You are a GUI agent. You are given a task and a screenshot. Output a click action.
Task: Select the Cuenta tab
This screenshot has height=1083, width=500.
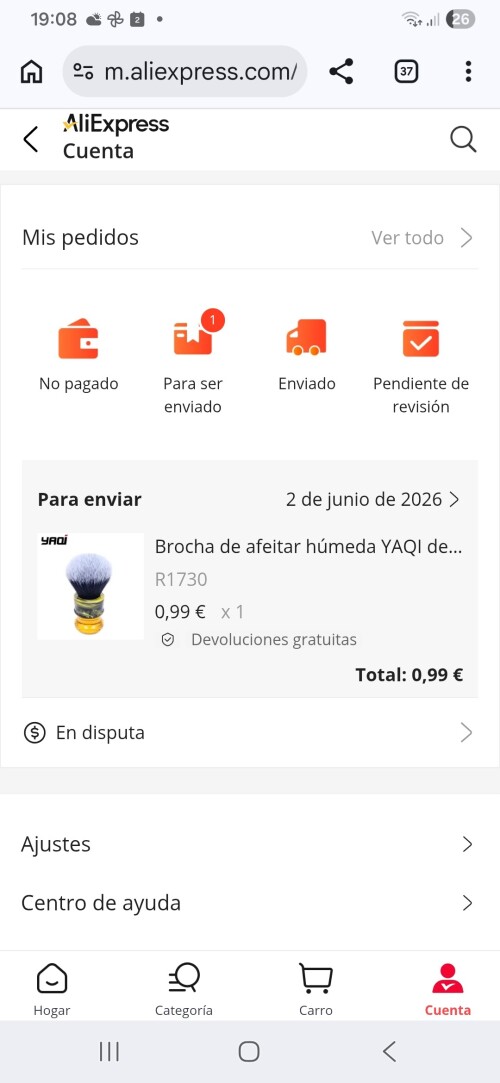(x=448, y=990)
